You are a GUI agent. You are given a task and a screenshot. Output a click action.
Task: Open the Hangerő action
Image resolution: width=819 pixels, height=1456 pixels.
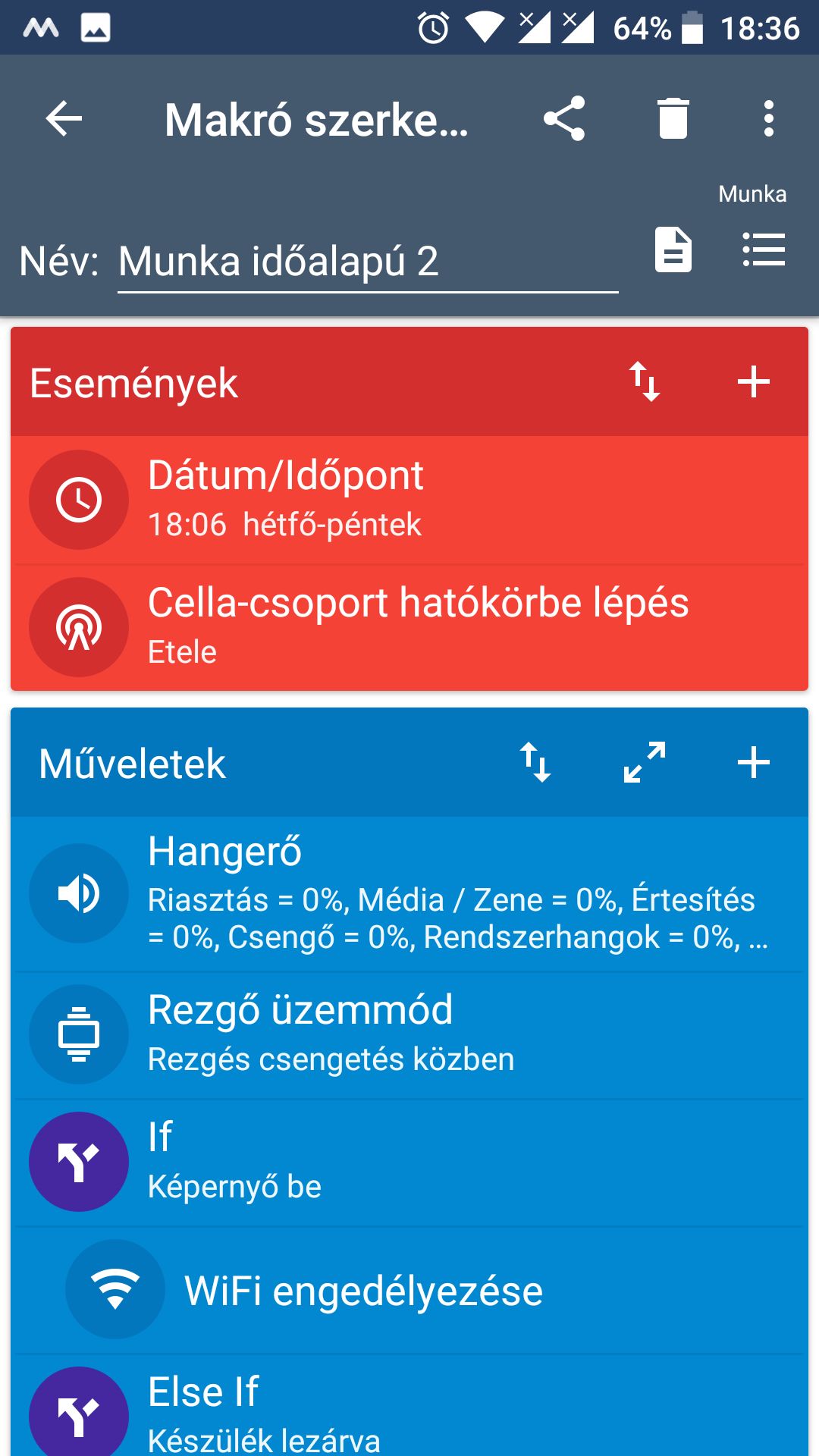(409, 893)
